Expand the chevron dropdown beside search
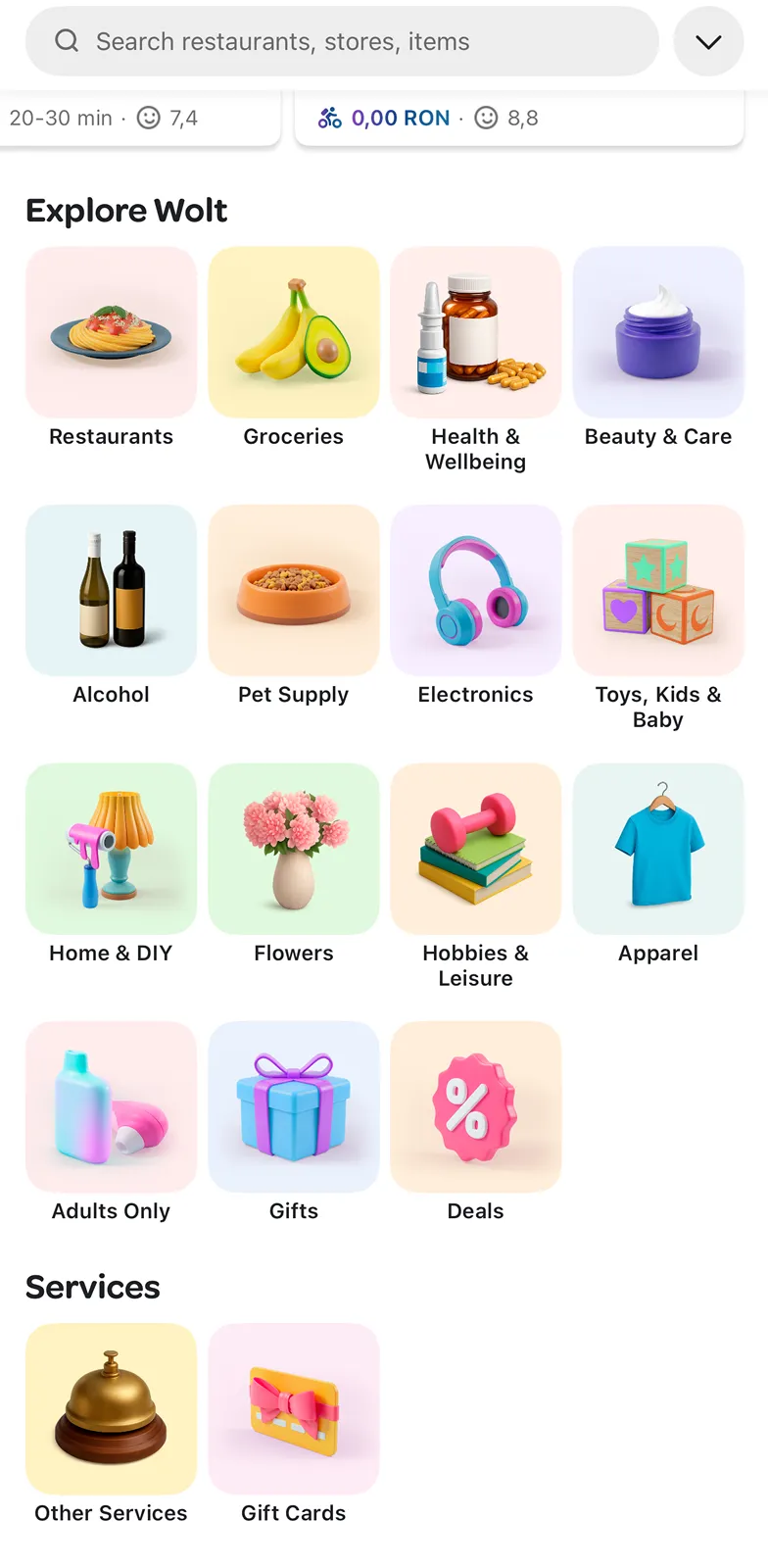This screenshot has height=1568, width=768. (708, 41)
